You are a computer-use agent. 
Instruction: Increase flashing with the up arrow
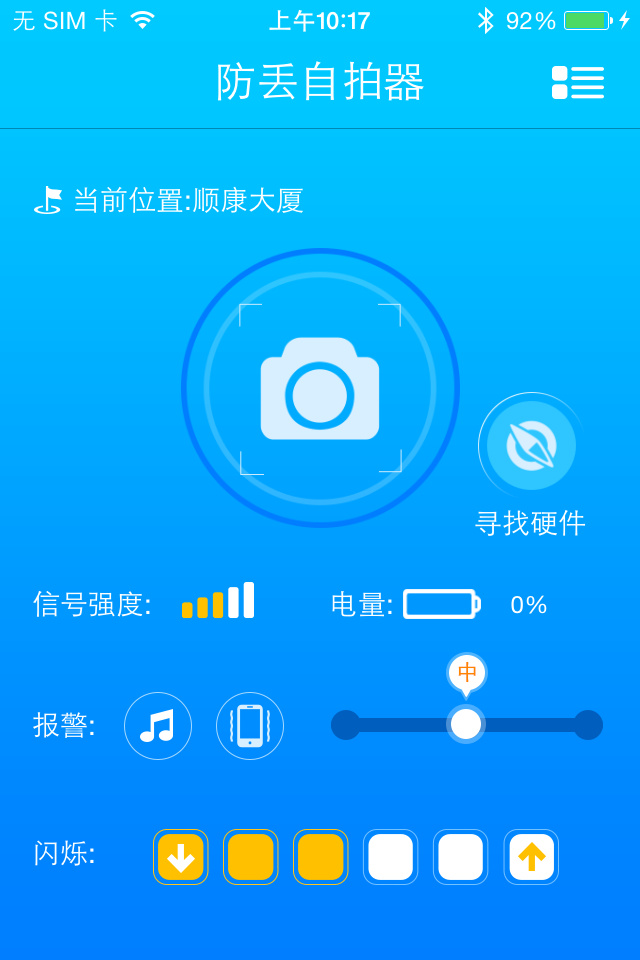click(x=531, y=857)
